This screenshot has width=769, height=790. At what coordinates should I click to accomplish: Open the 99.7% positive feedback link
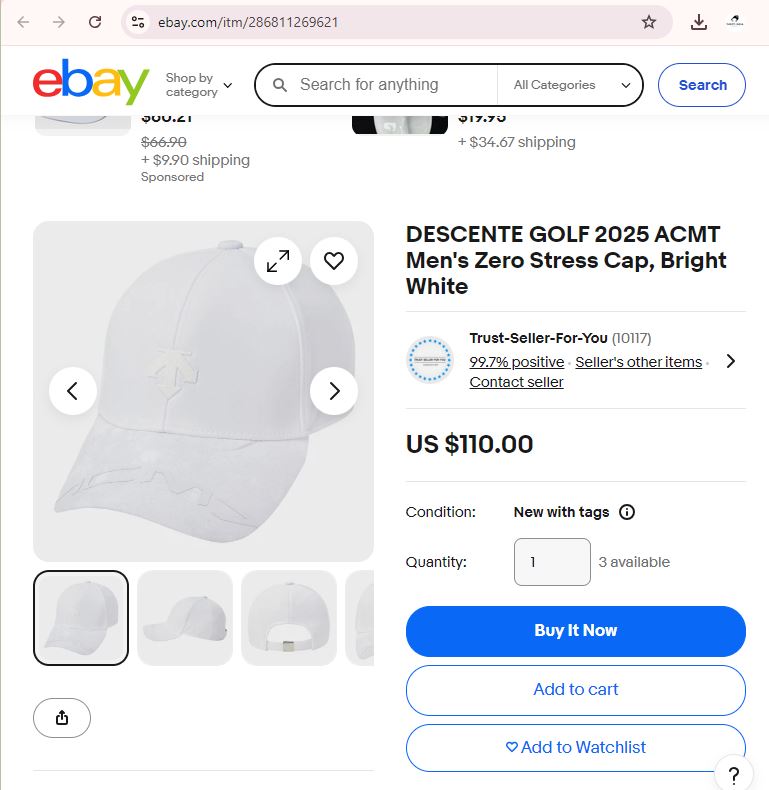[516, 362]
